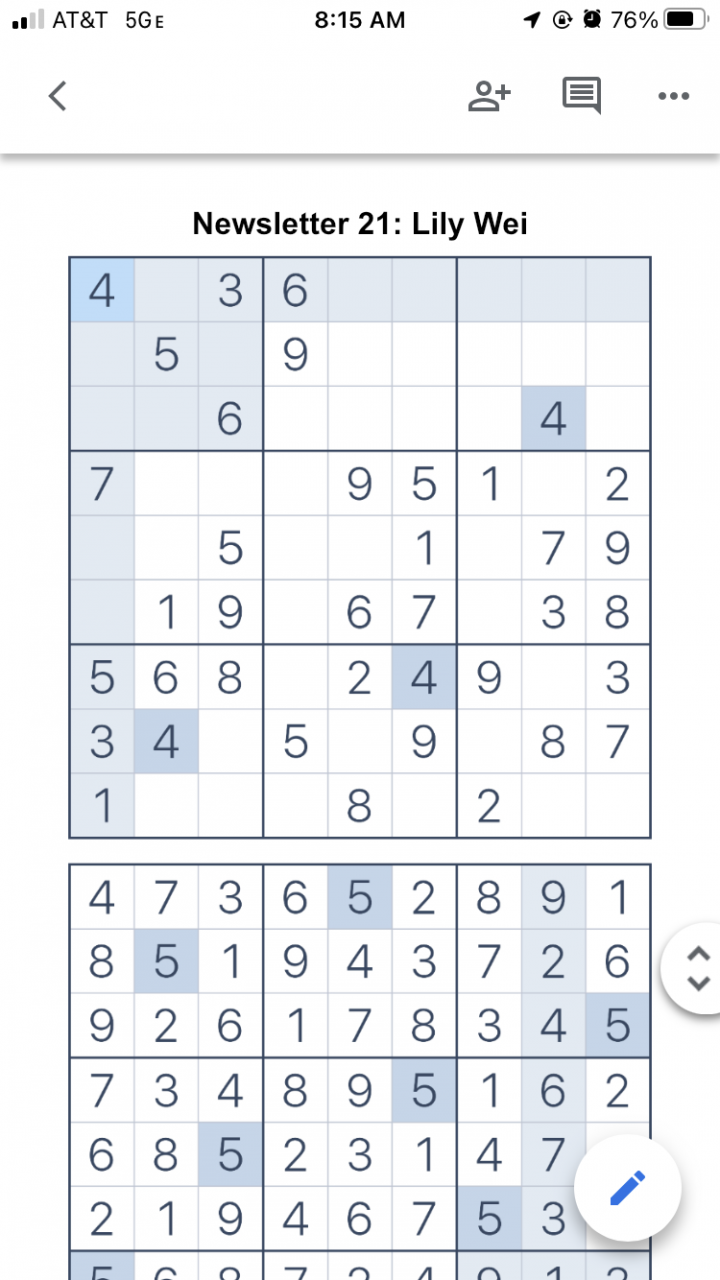This screenshot has width=720, height=1280.
Task: Open the three-dot overflow menu
Action: (x=673, y=96)
